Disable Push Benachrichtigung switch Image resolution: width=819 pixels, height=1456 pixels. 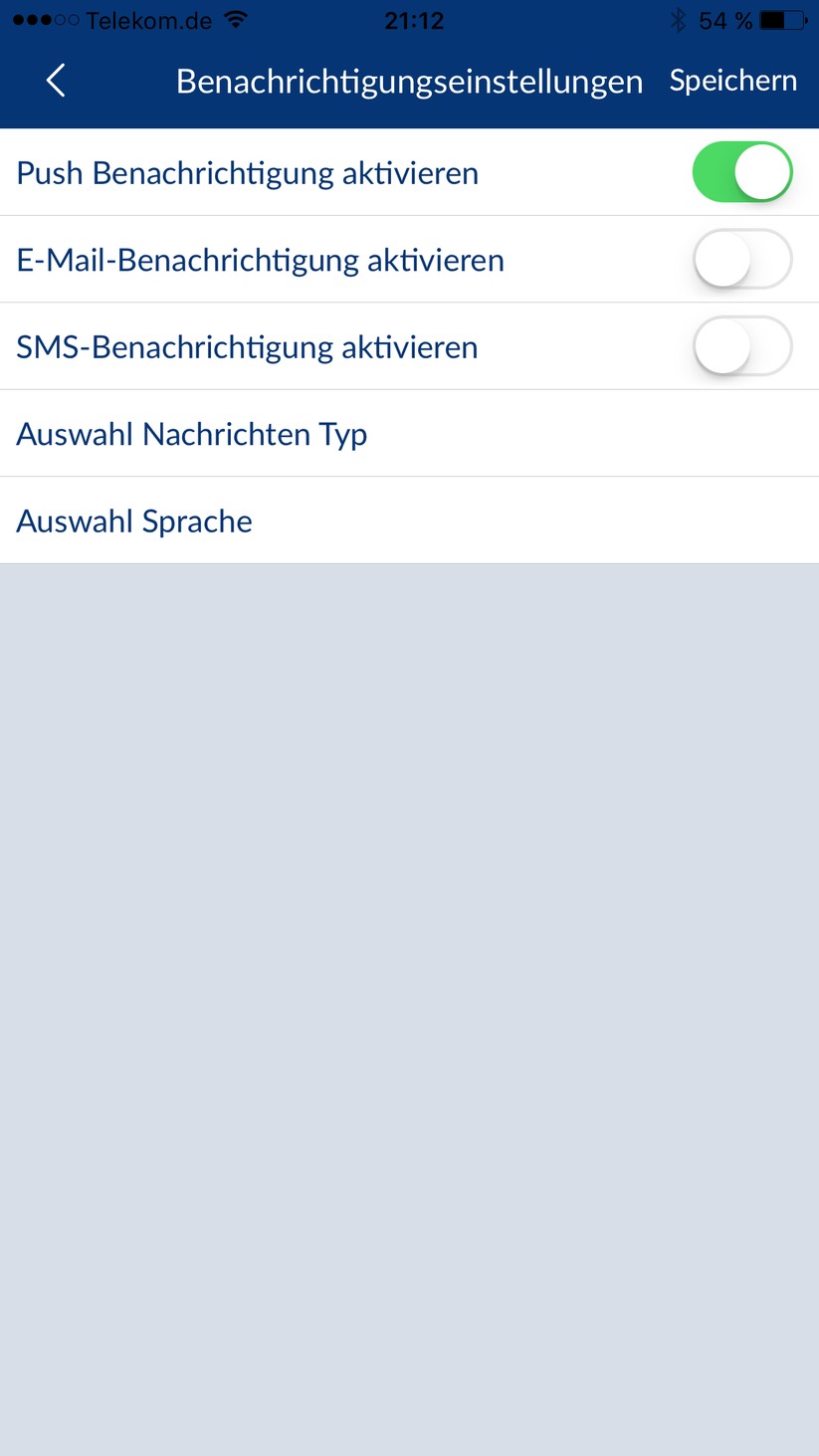click(x=741, y=172)
